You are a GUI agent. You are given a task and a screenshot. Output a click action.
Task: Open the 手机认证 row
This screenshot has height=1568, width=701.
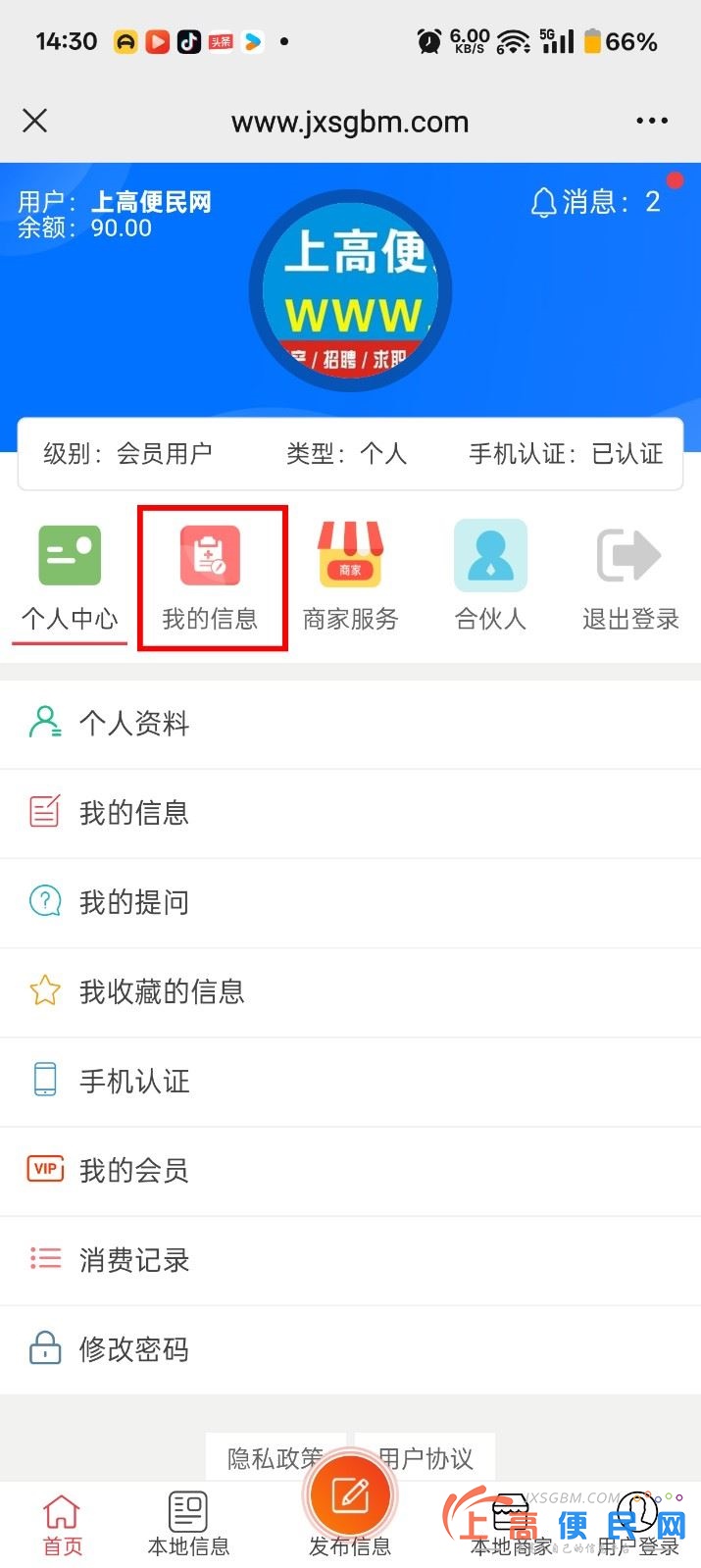134,1081
